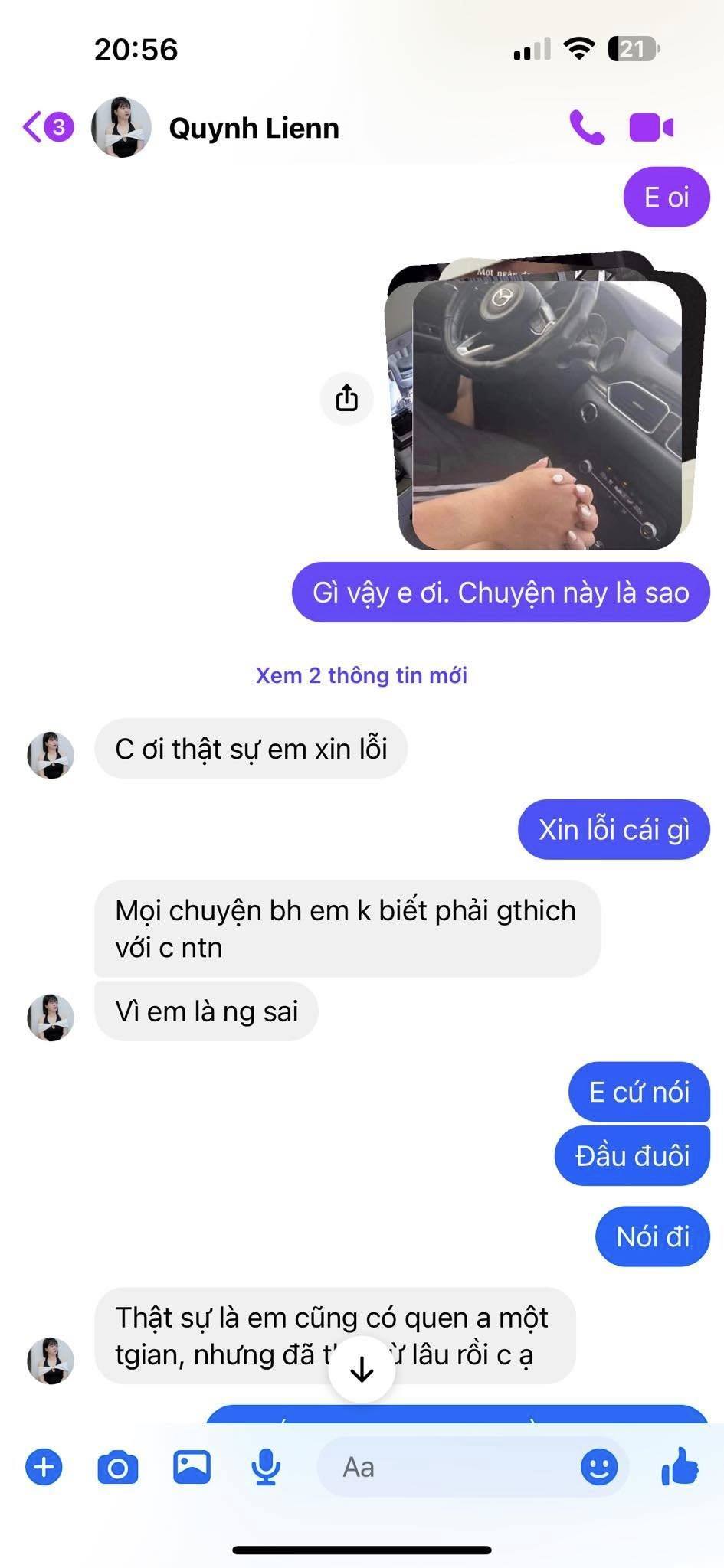Viewport: 724px width, 1568px height.
Task: Focus the Aa message field
Action: 444,1467
